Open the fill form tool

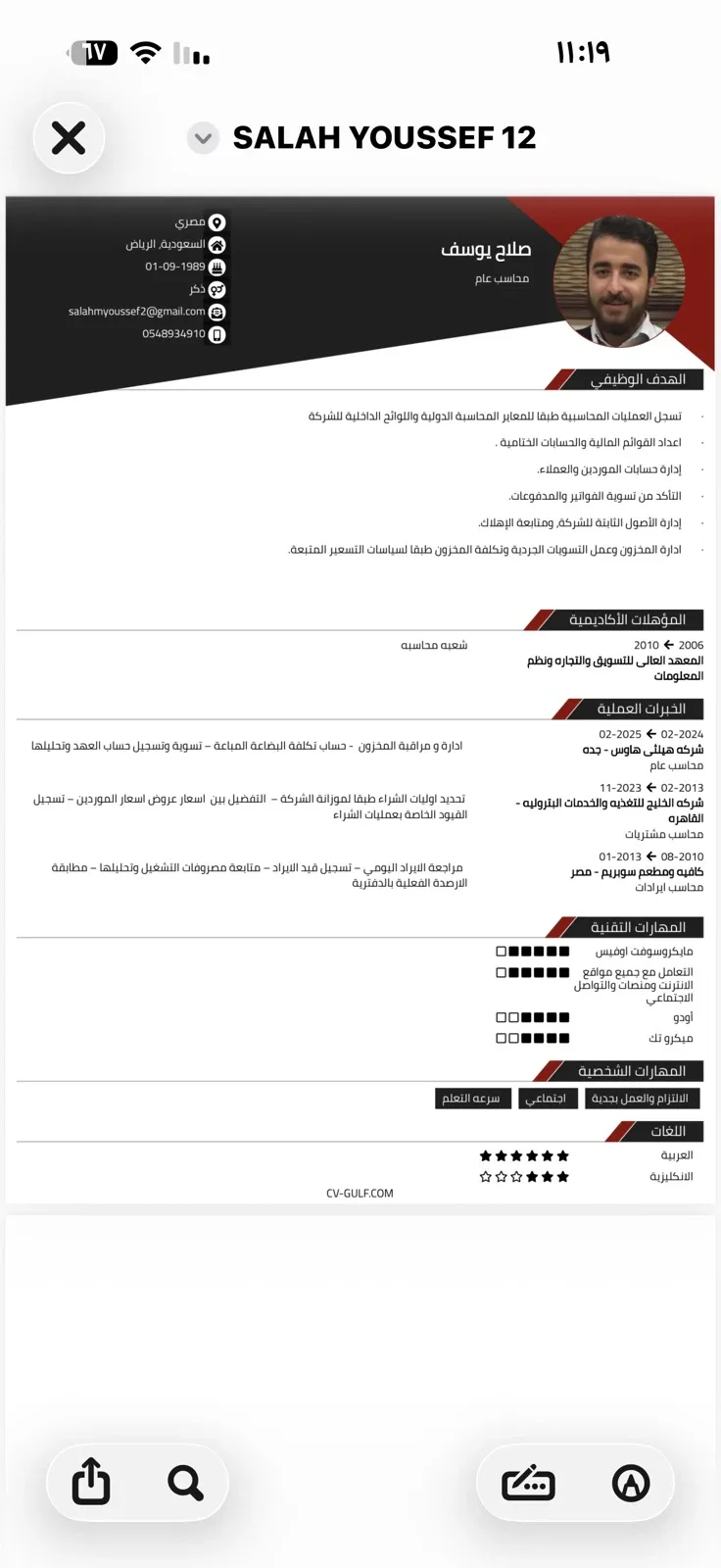tap(529, 1484)
